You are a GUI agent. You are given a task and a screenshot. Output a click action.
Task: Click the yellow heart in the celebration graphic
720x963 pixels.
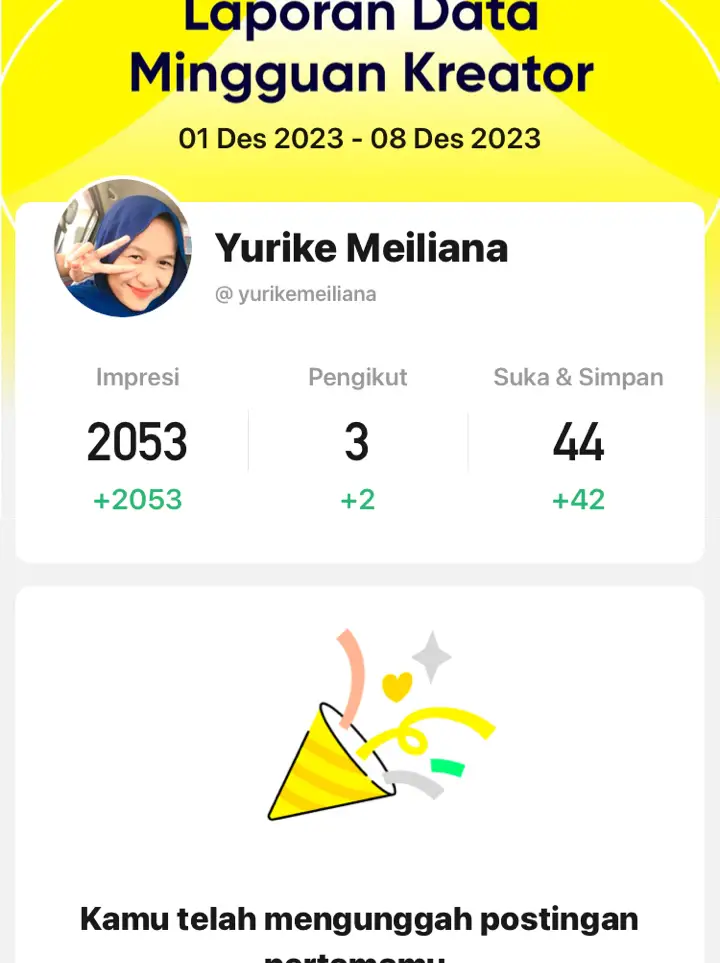396,686
